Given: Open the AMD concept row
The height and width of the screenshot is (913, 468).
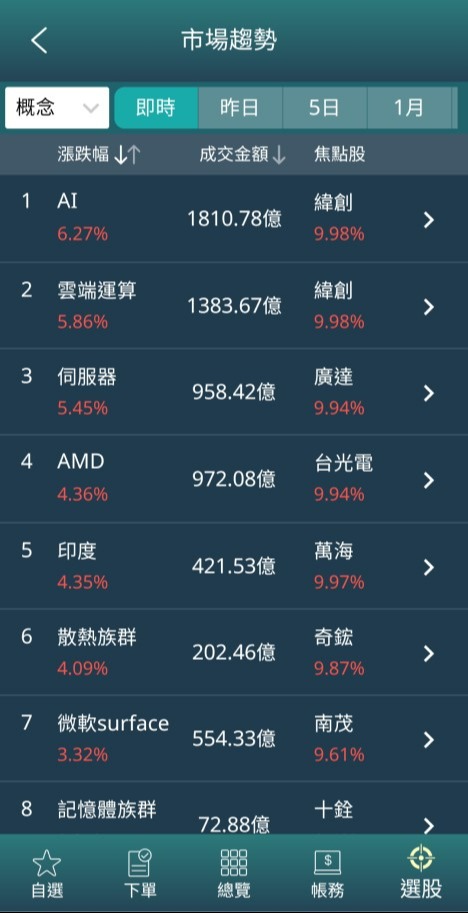Looking at the screenshot, I should [234, 479].
